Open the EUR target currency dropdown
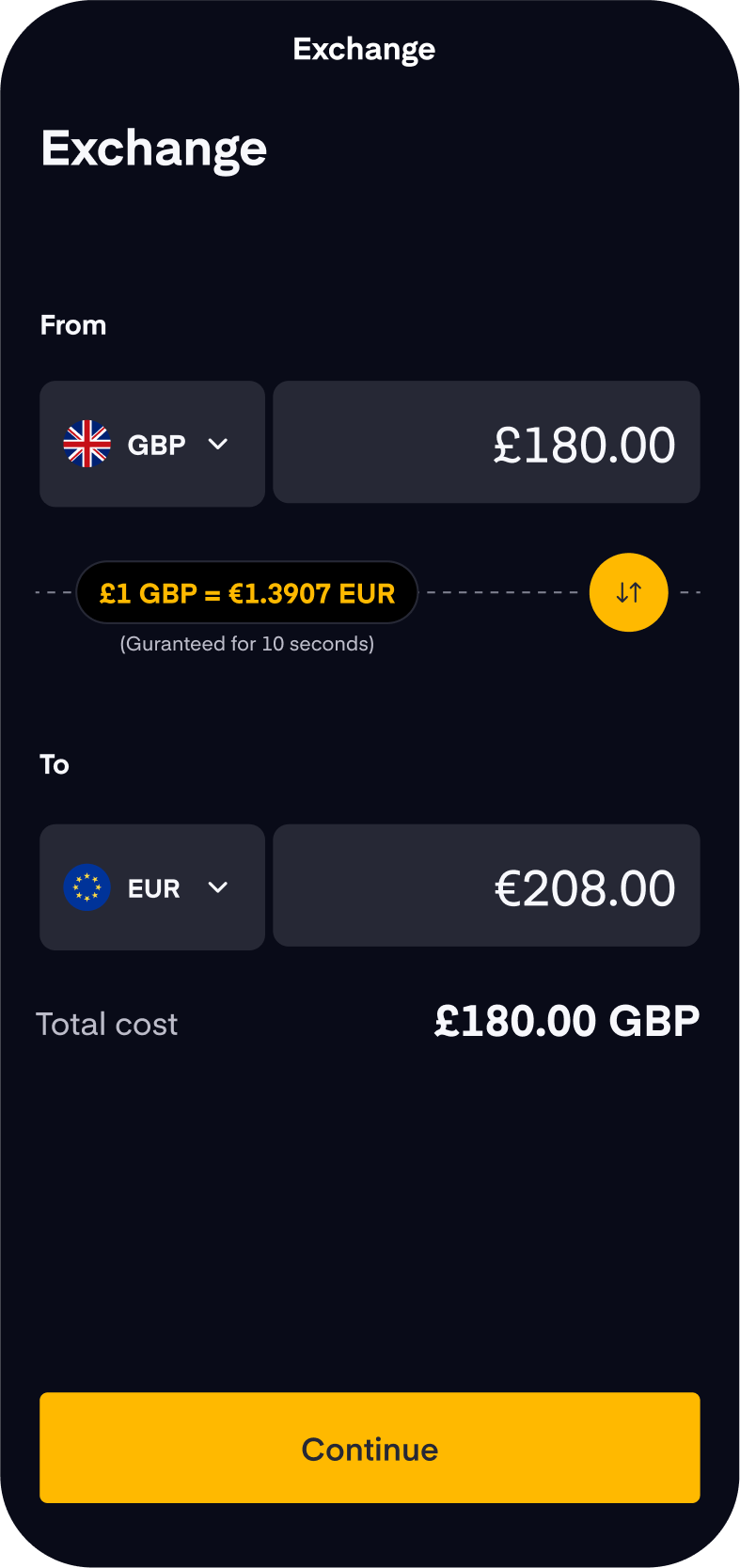This screenshot has width=740, height=1568. click(151, 887)
